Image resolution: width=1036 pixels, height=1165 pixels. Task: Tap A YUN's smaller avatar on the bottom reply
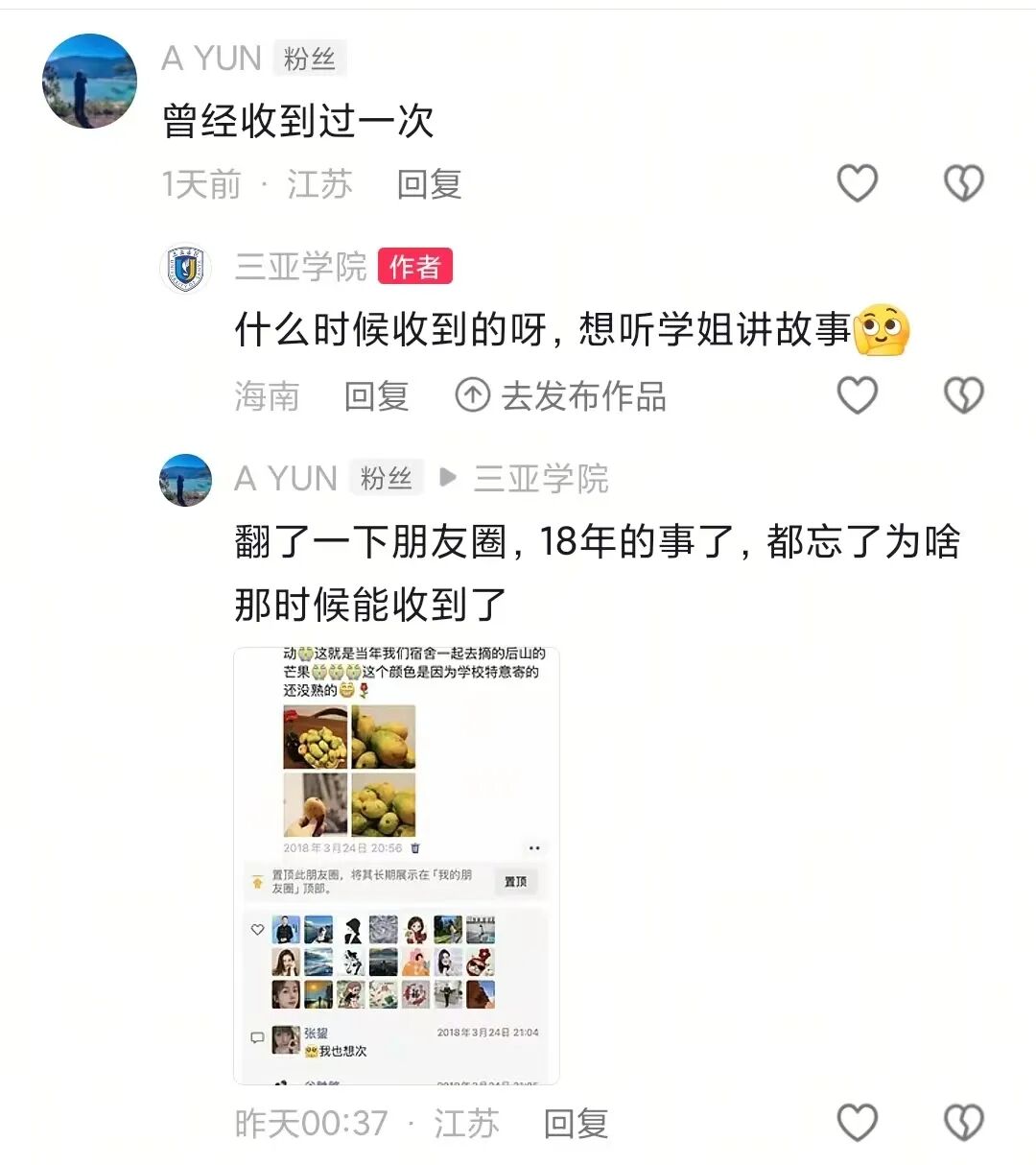click(x=184, y=480)
